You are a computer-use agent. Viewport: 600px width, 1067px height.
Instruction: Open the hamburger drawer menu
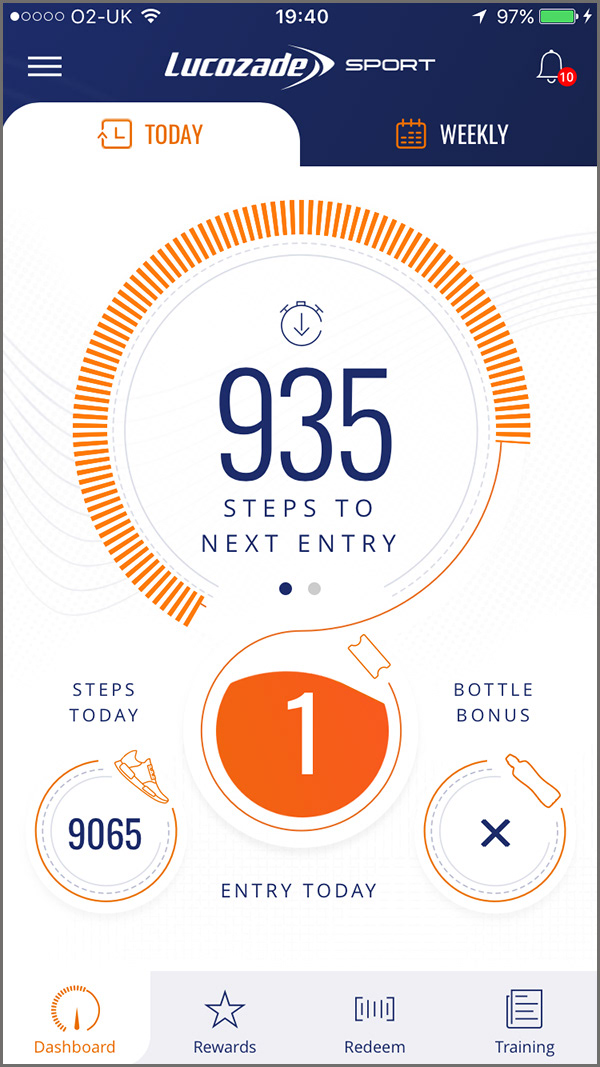click(x=45, y=66)
